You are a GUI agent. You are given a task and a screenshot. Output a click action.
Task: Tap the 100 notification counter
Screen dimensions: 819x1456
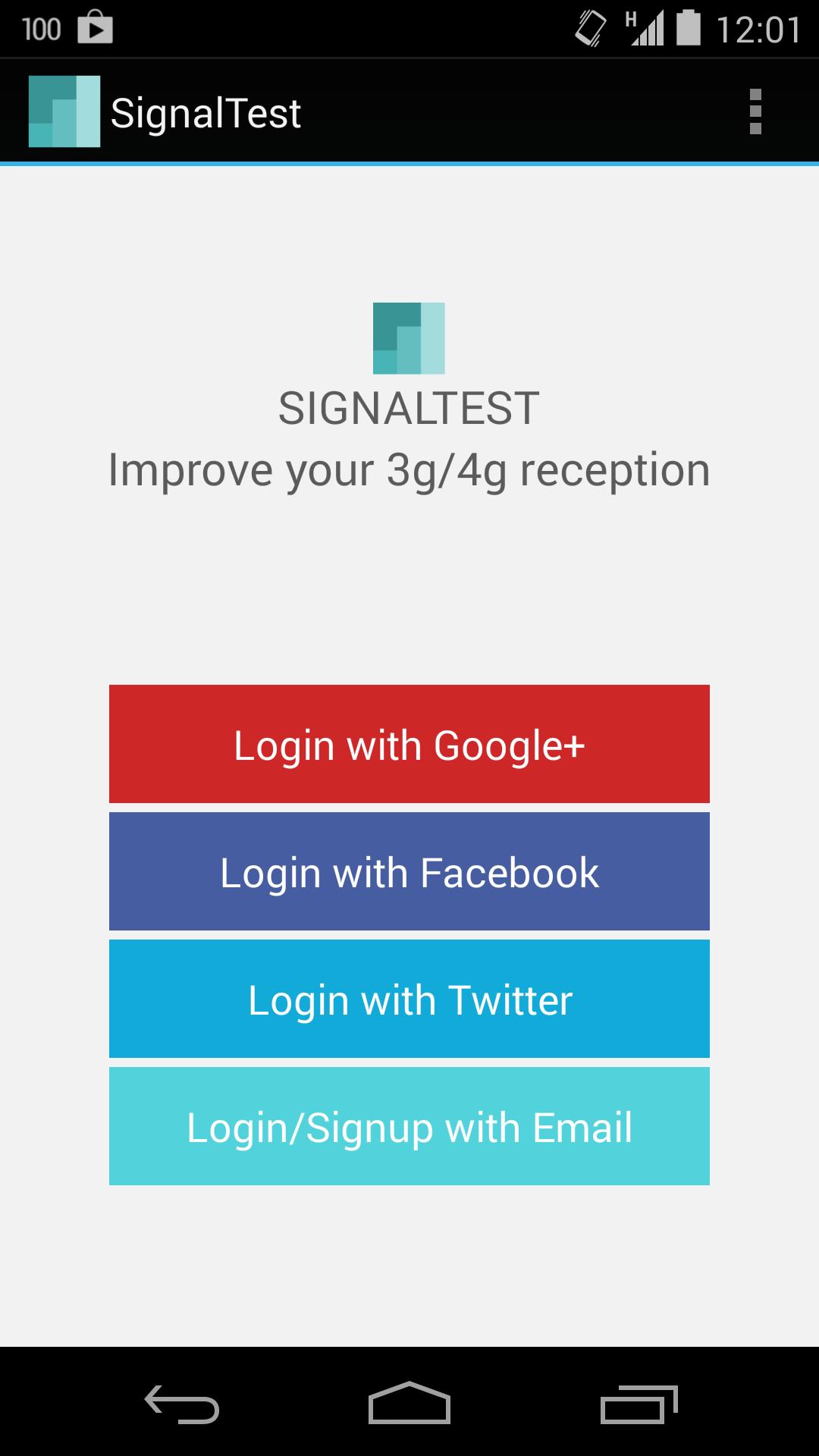(x=40, y=27)
